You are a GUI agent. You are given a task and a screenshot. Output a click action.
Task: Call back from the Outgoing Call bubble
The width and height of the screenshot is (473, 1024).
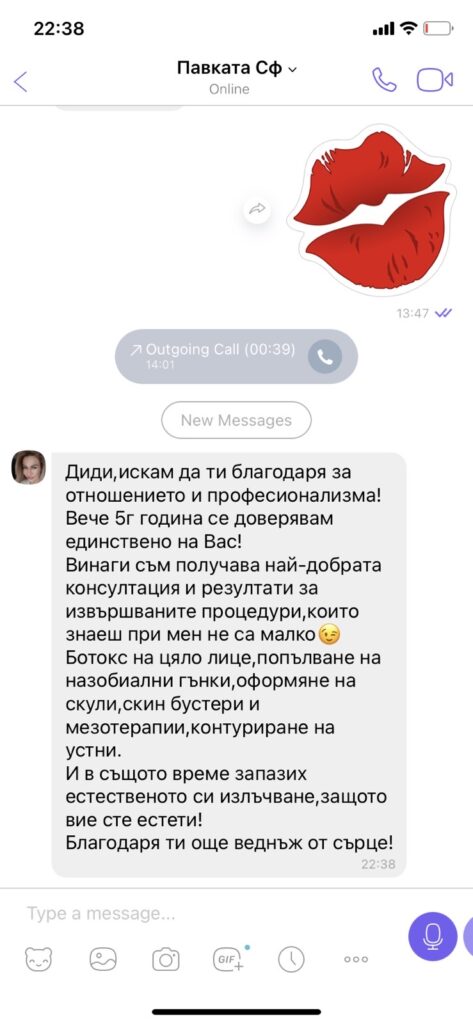coord(325,356)
